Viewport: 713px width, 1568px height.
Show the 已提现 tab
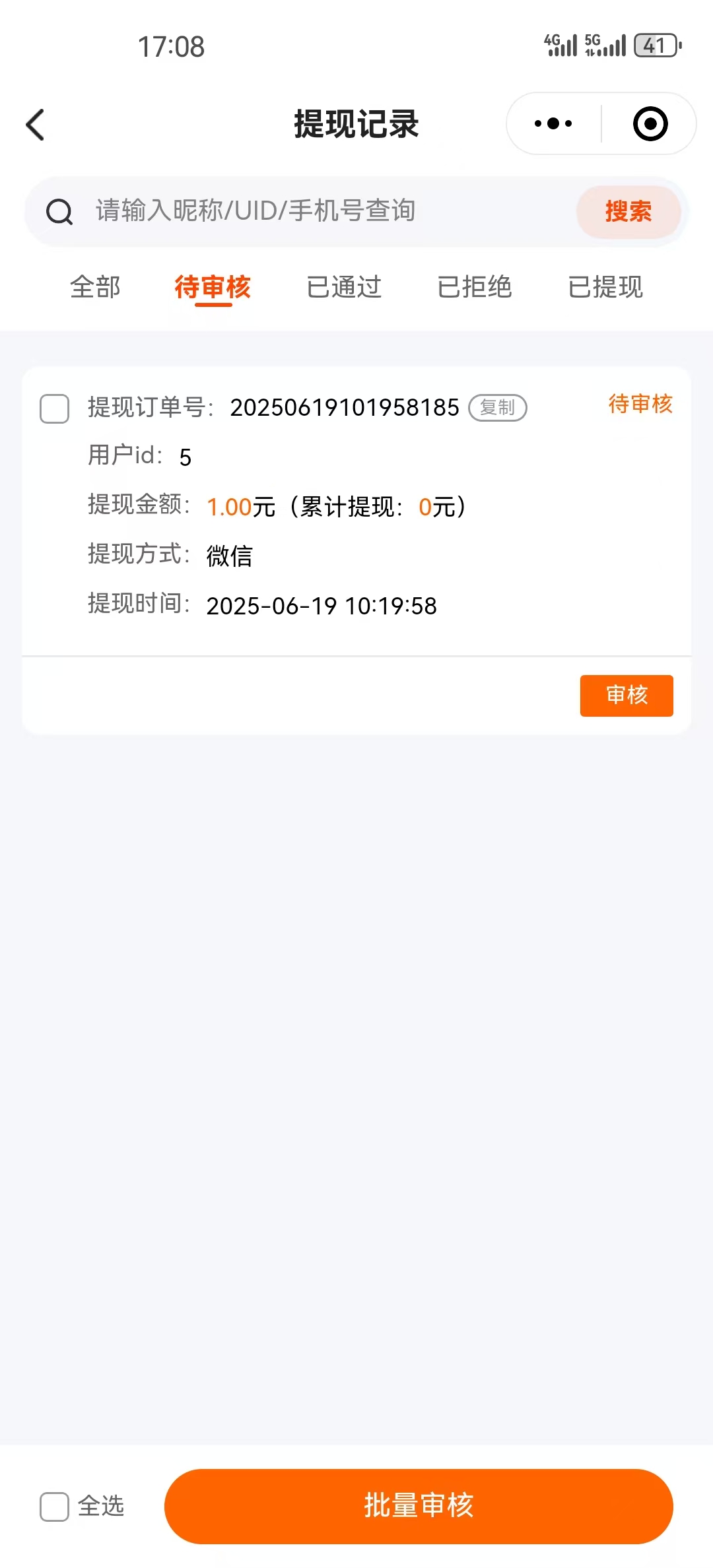coord(605,287)
